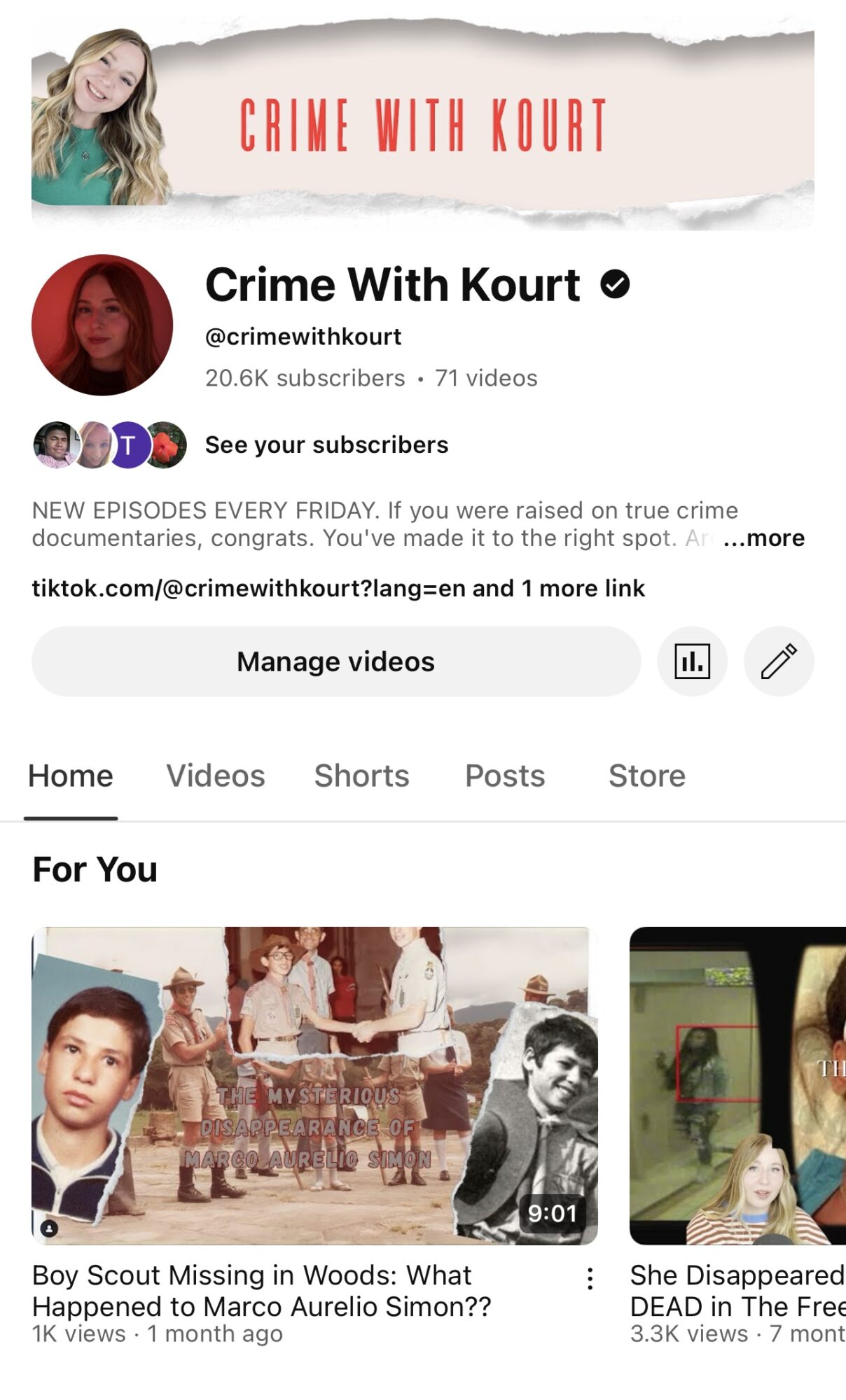Open the She Disappeared video thumbnail
This screenshot has height=1400, width=846.
(737, 1085)
